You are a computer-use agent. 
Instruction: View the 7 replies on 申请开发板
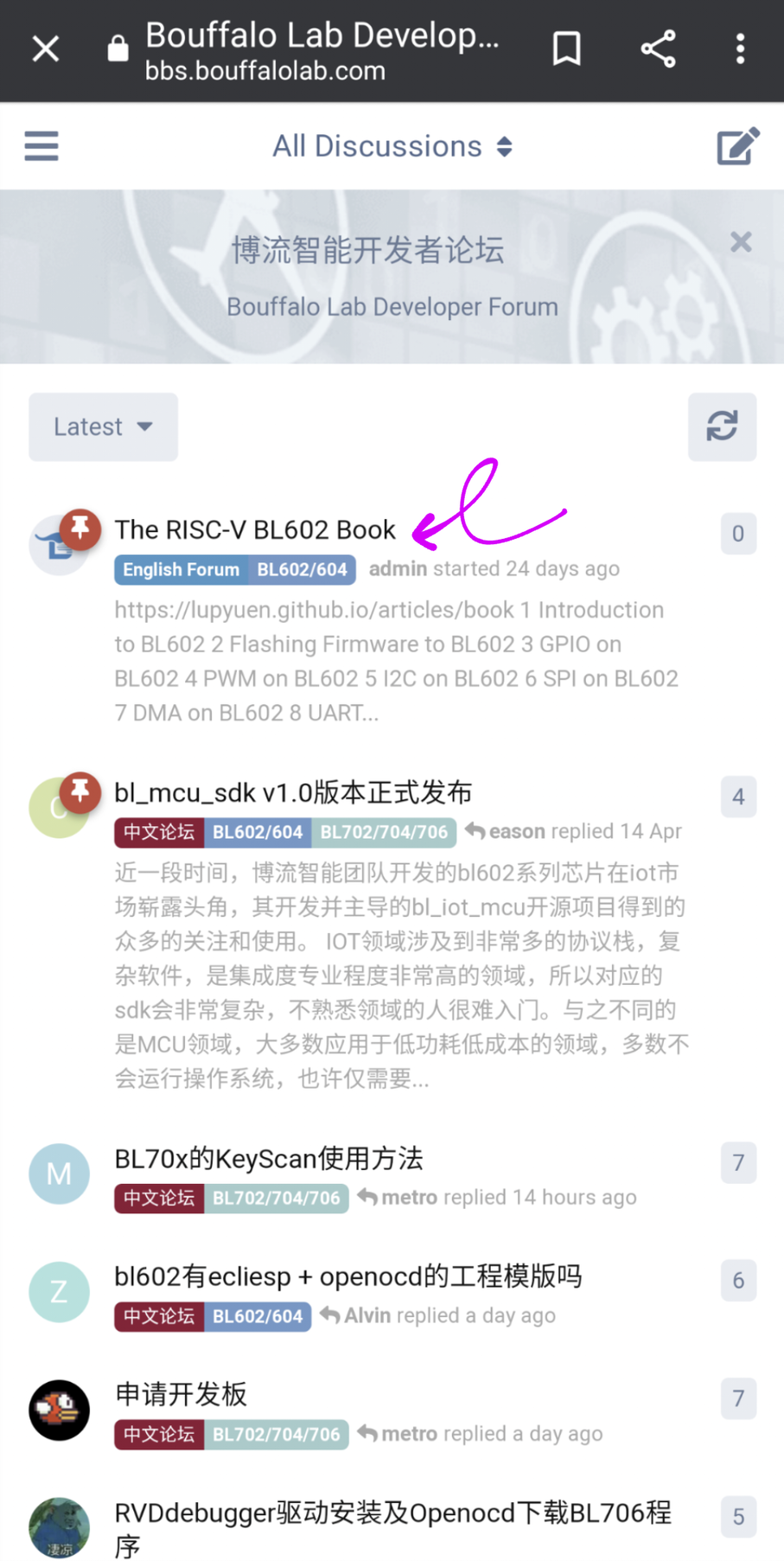(738, 1398)
